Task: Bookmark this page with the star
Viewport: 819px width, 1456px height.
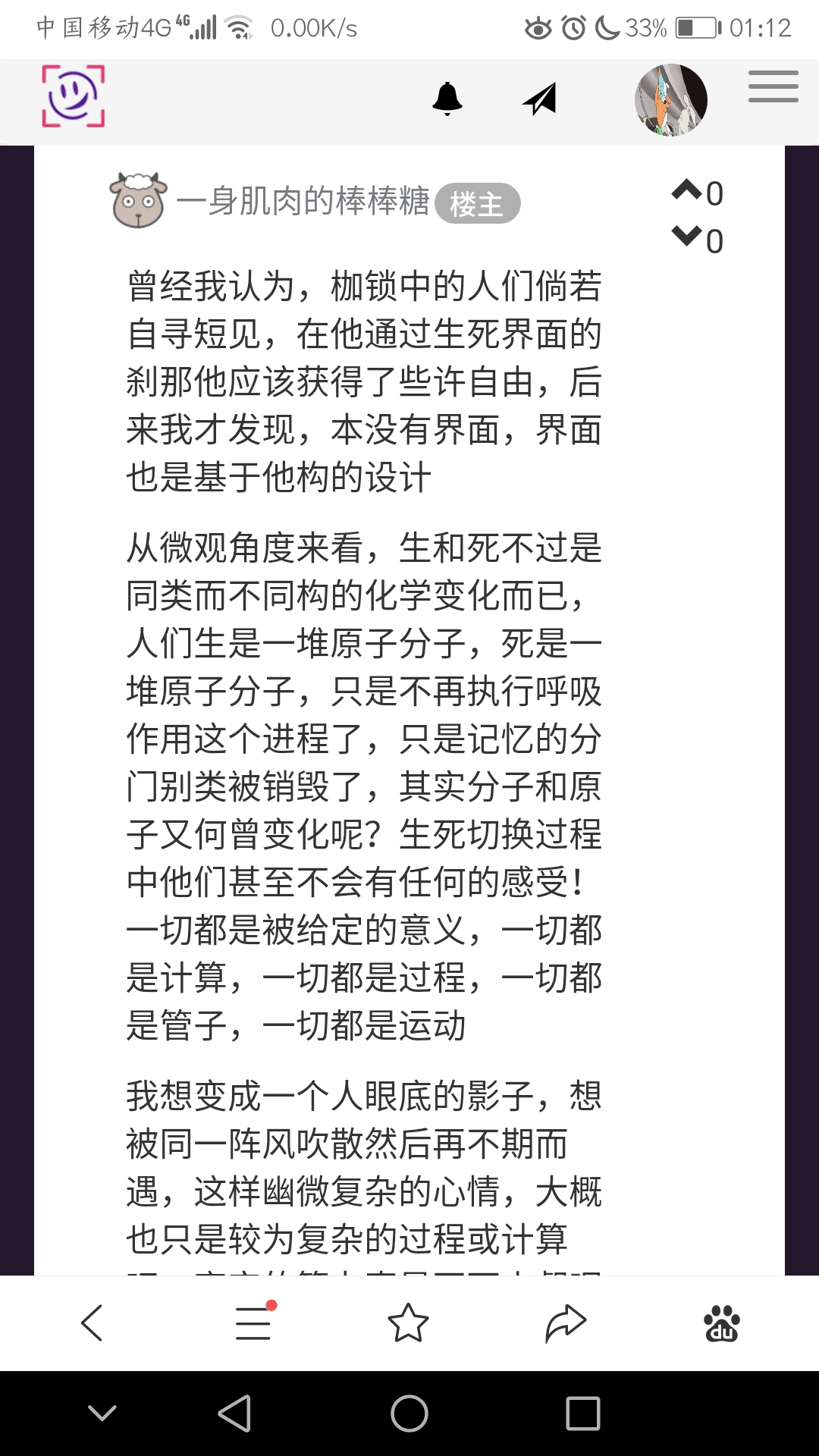Action: point(408,1323)
